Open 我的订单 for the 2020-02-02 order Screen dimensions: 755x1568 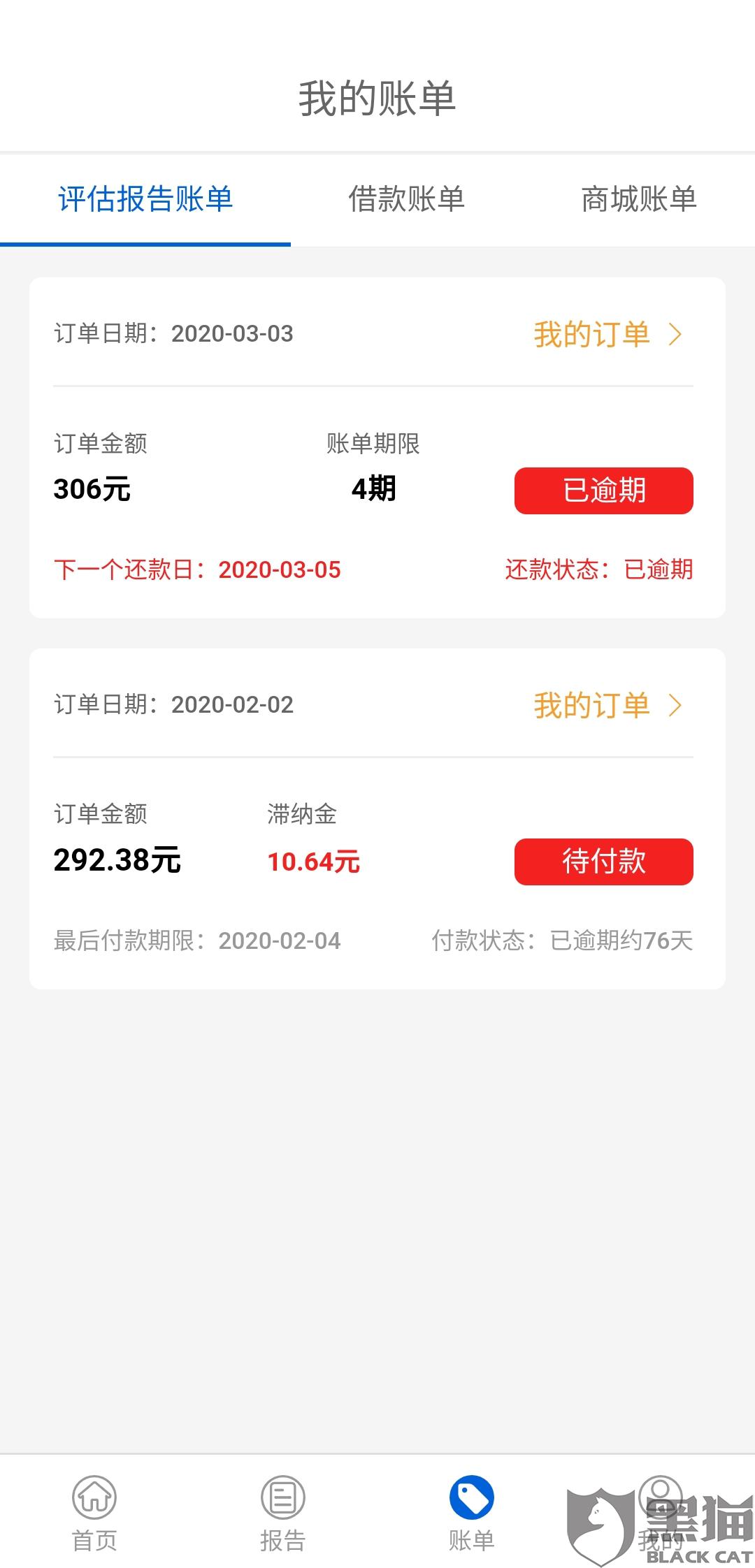[607, 706]
